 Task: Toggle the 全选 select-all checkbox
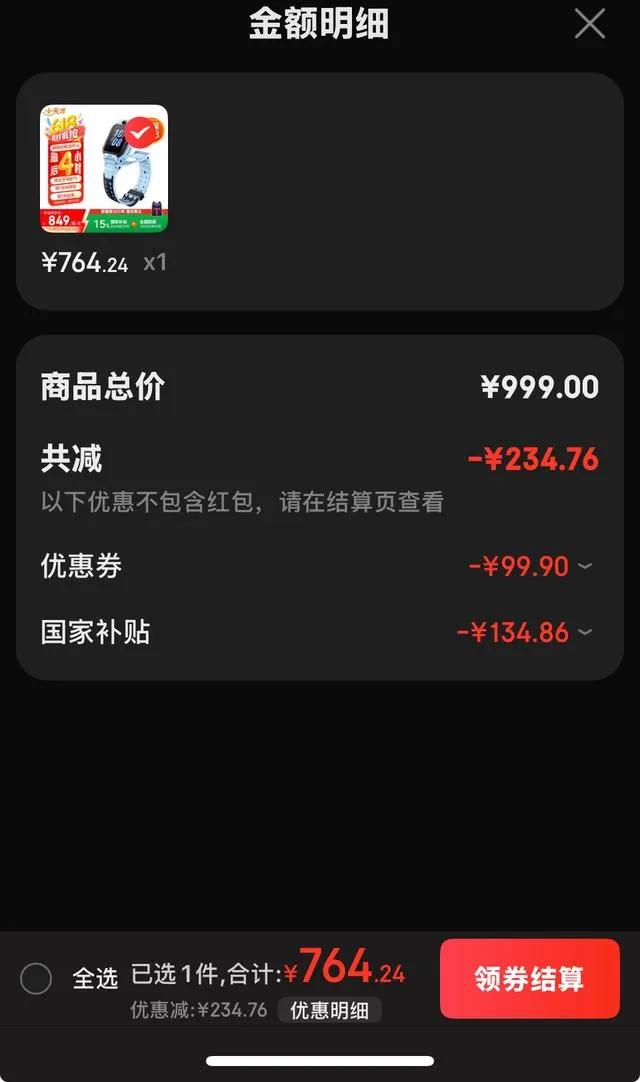pos(36,978)
